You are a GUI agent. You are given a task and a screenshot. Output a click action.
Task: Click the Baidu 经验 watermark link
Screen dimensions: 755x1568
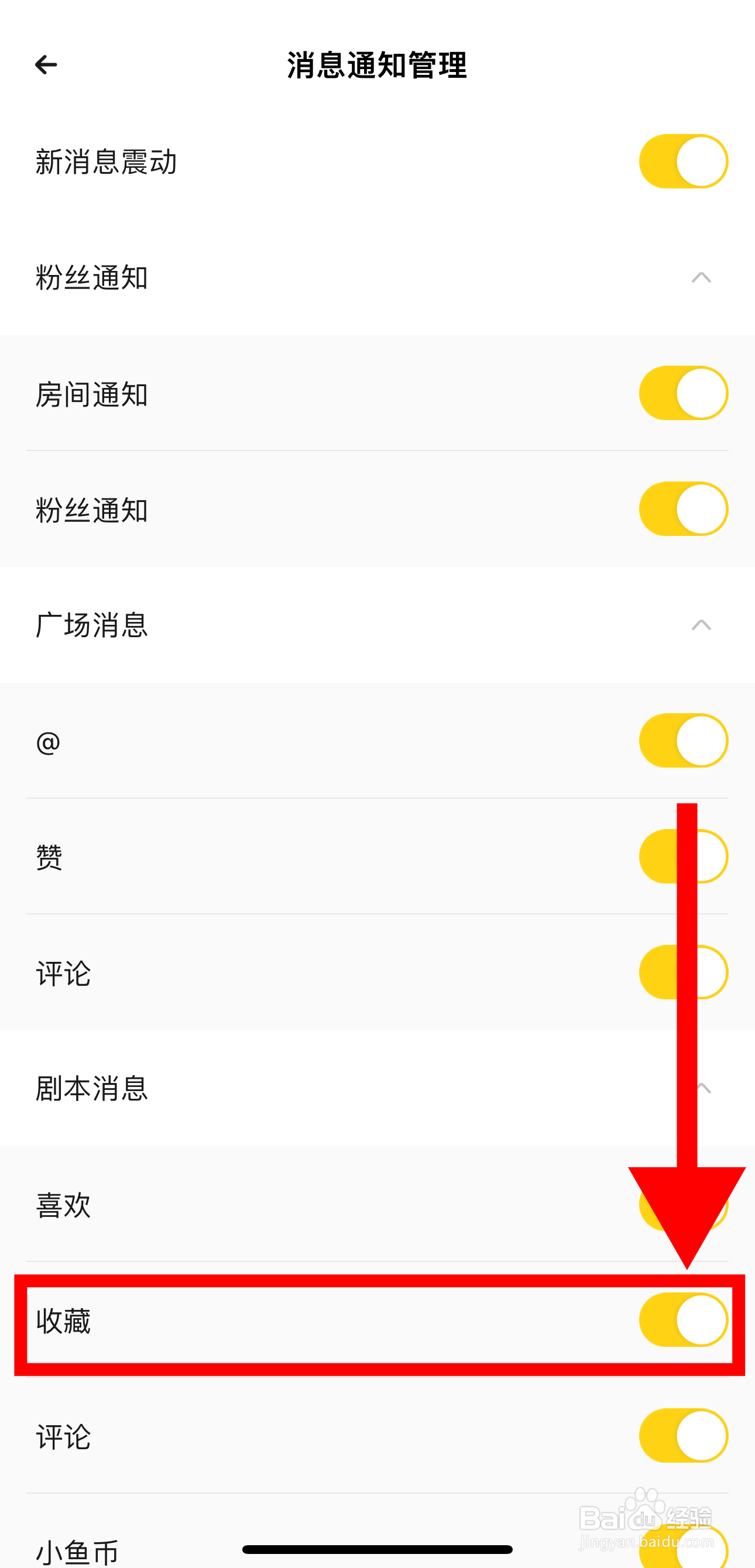tap(646, 1517)
